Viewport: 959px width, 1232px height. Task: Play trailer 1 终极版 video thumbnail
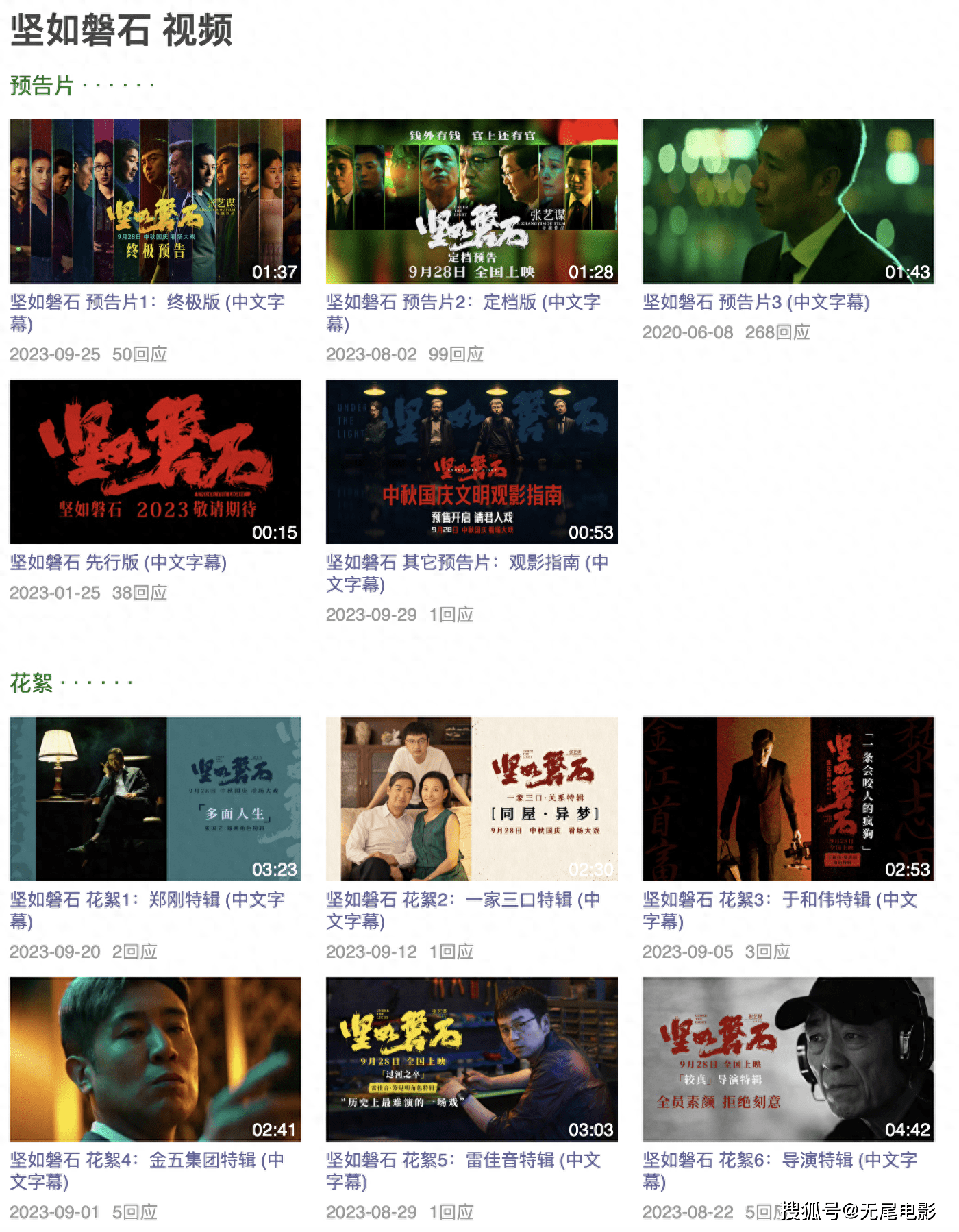pos(155,201)
